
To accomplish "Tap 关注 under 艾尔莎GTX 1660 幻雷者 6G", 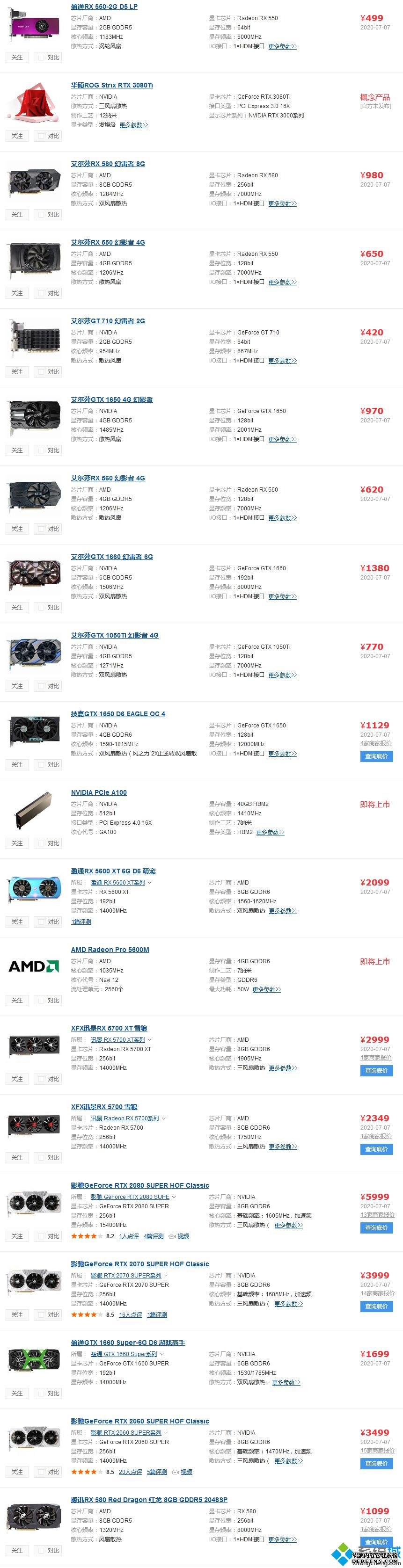I will pyautogui.click(x=17, y=608).
